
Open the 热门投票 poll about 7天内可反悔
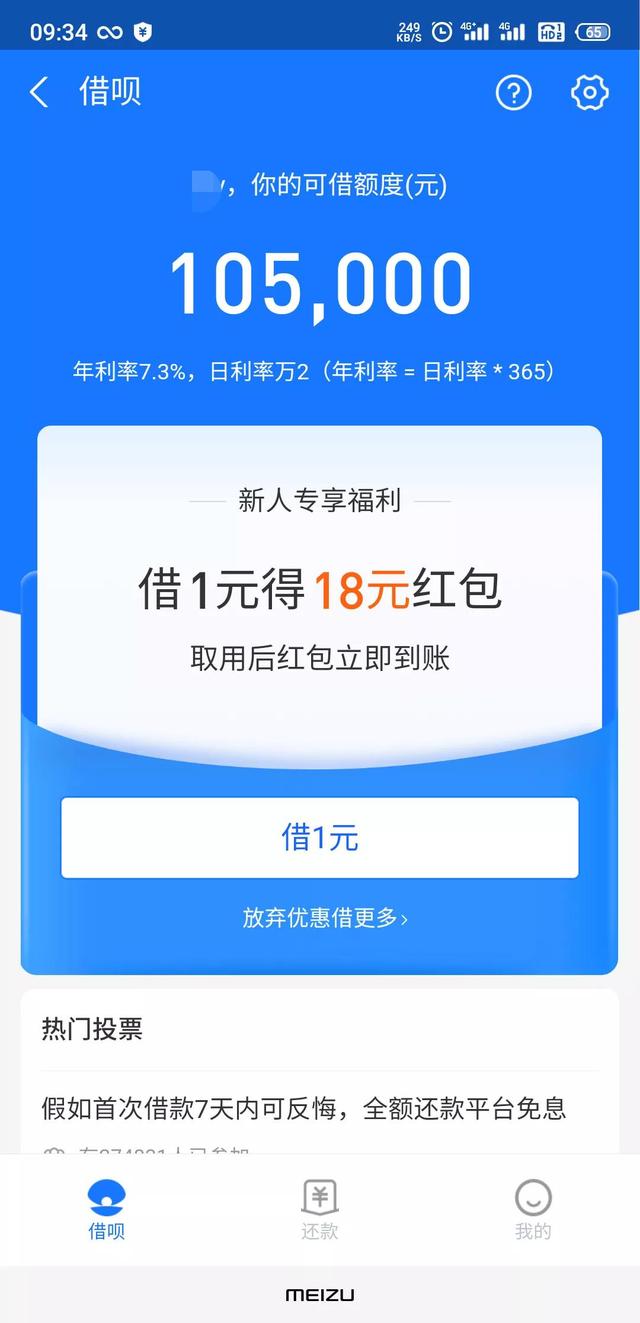coord(304,1108)
